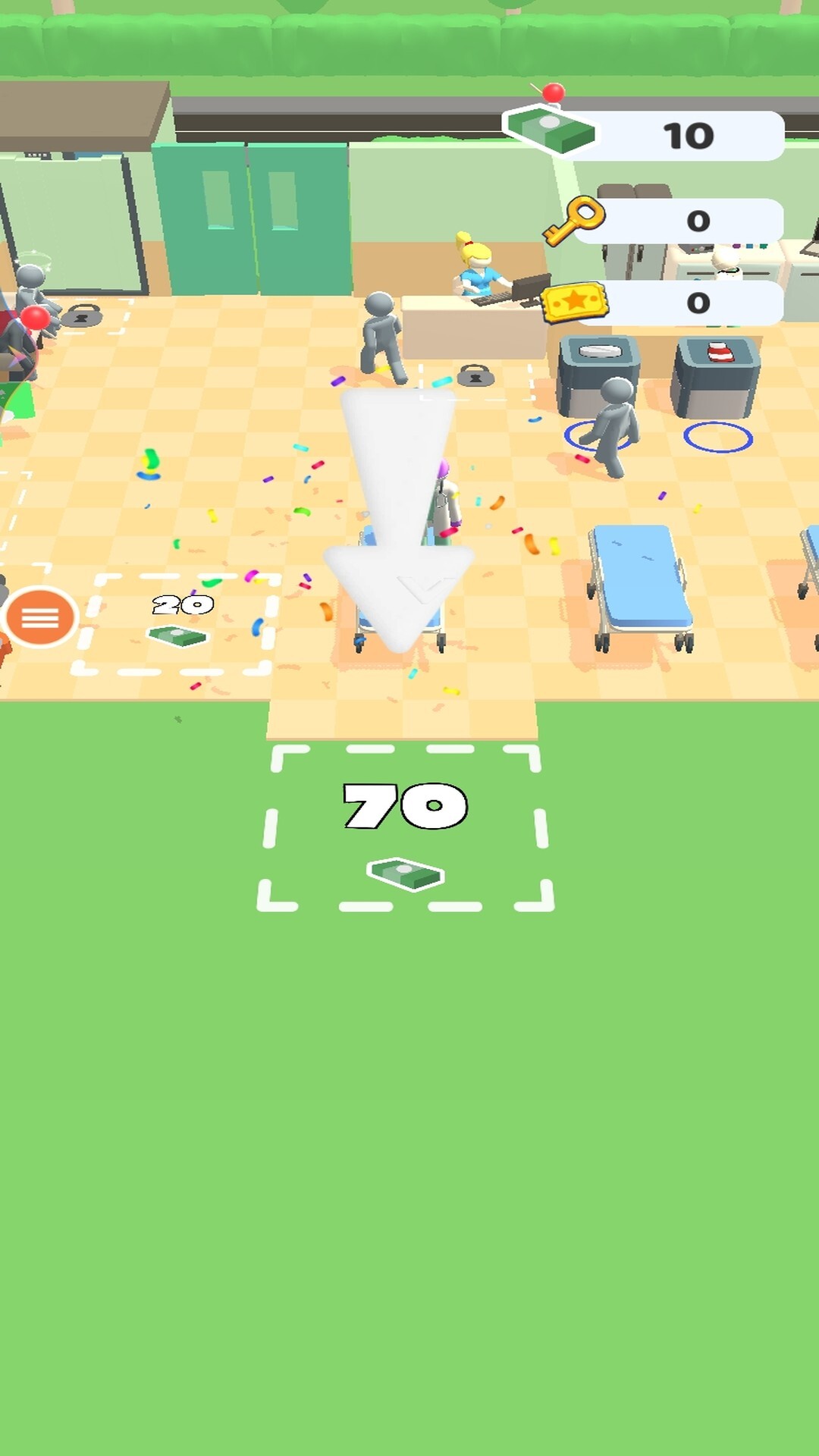Viewport: 819px width, 1456px height.
Task: Open the orange hamburger menu button
Action: tap(41, 618)
